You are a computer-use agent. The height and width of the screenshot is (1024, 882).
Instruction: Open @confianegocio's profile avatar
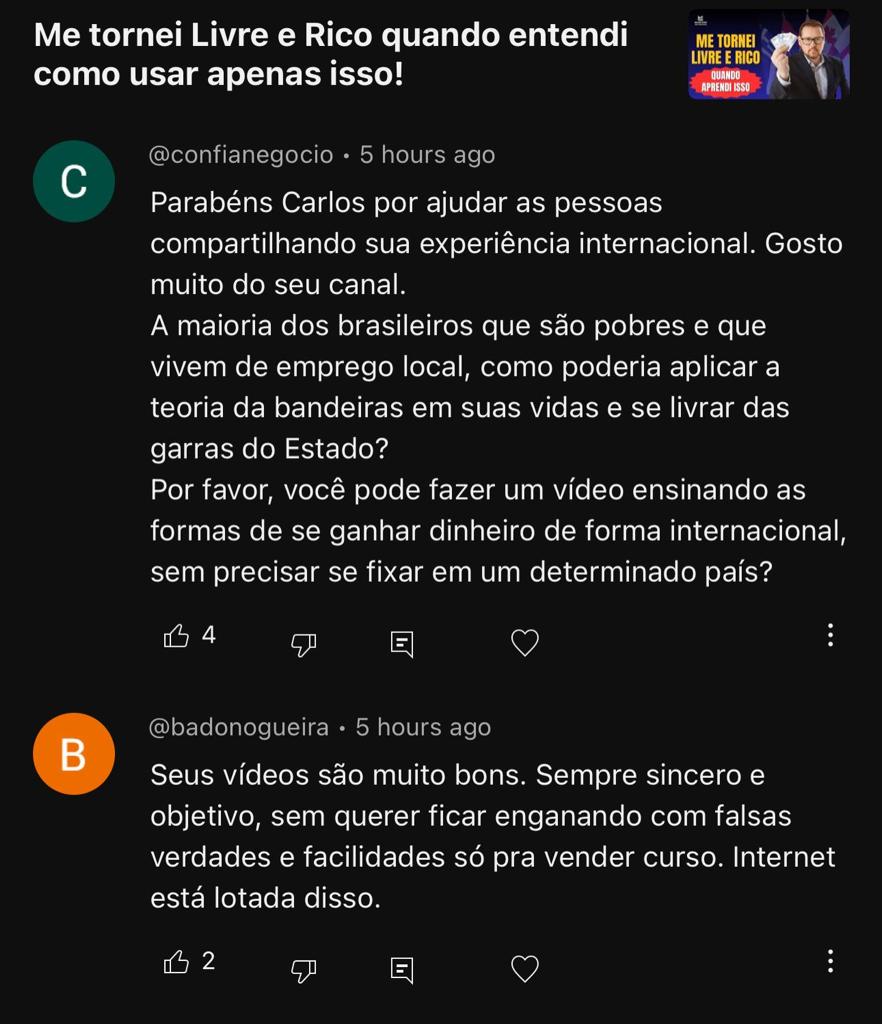74,181
